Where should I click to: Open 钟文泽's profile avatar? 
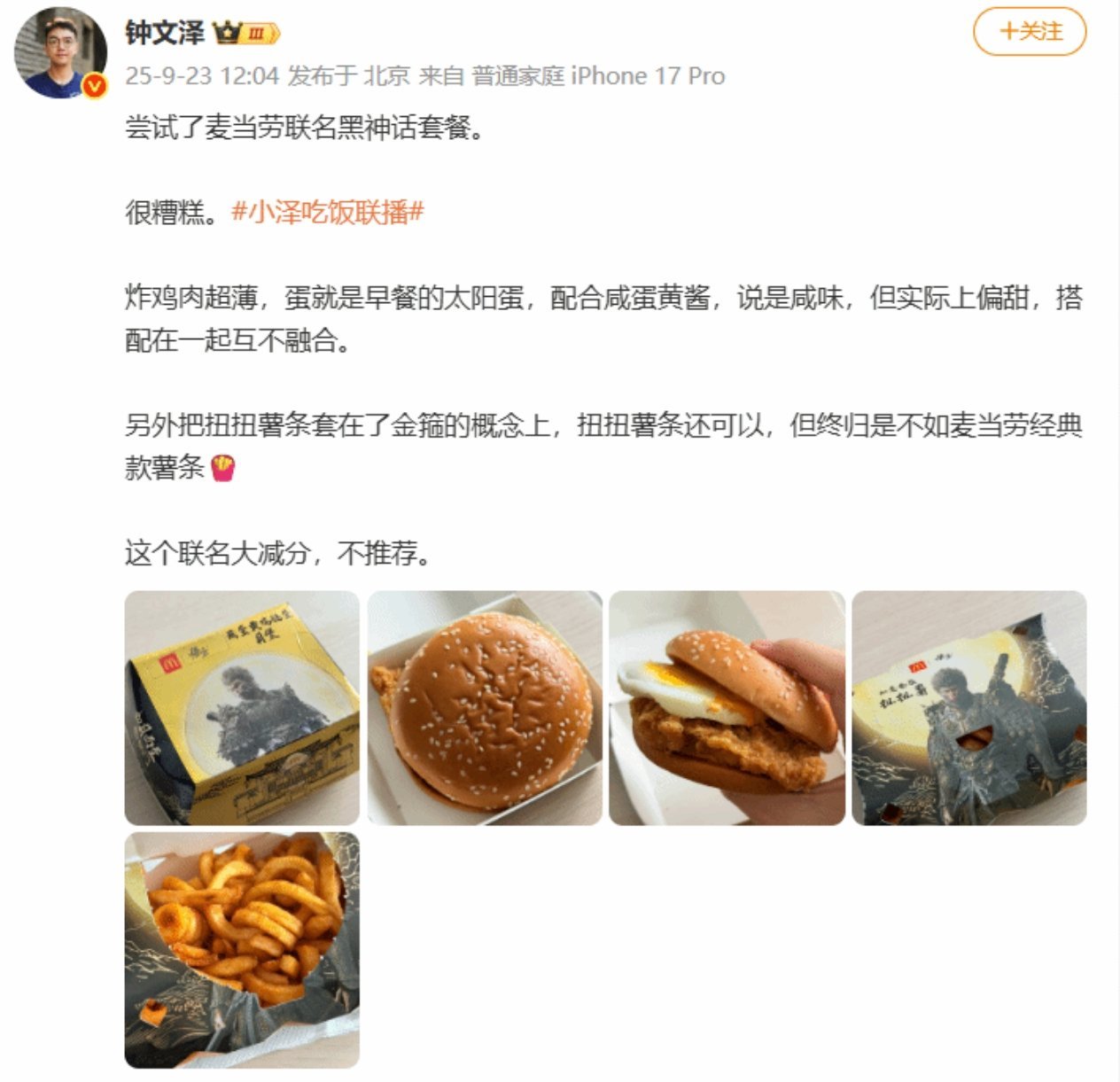(60, 53)
